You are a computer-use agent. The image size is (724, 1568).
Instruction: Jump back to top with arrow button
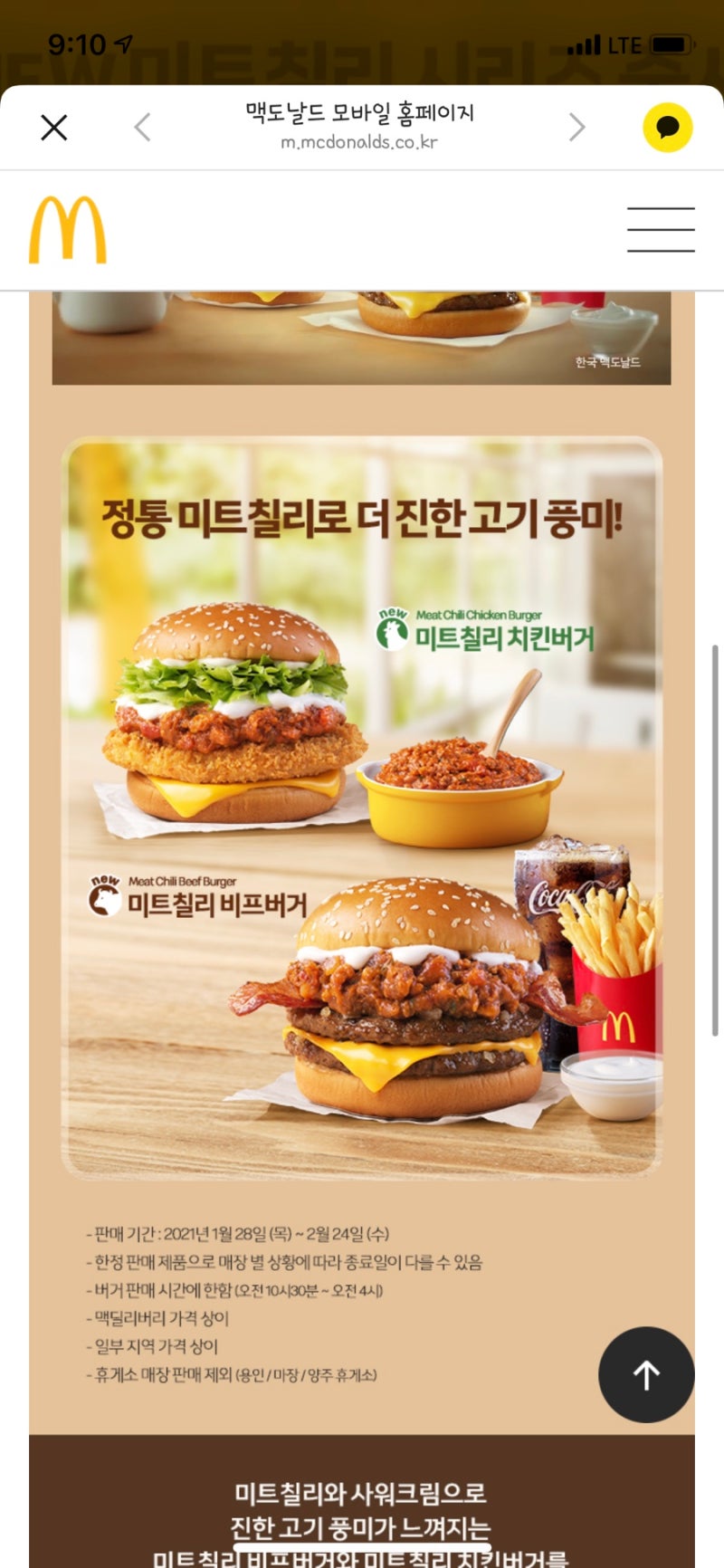click(x=646, y=1374)
